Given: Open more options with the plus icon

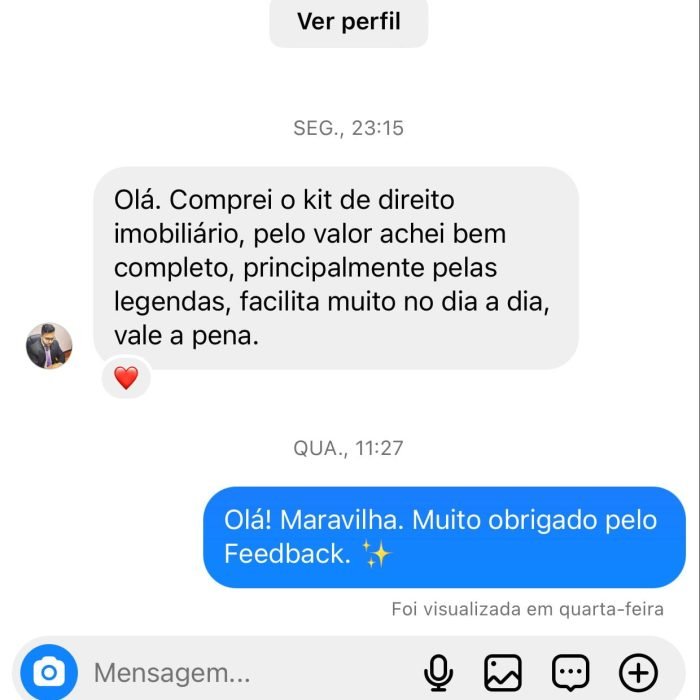Looking at the screenshot, I should 638,672.
